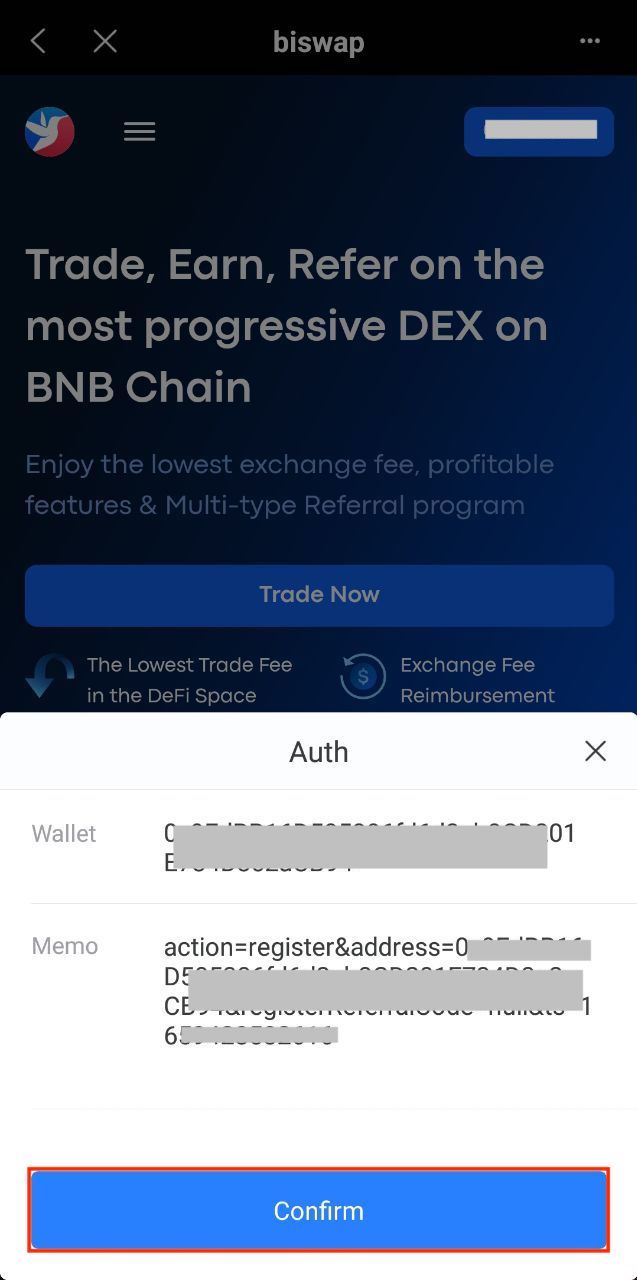
Task: Close the biswap browser page
Action: (x=105, y=41)
